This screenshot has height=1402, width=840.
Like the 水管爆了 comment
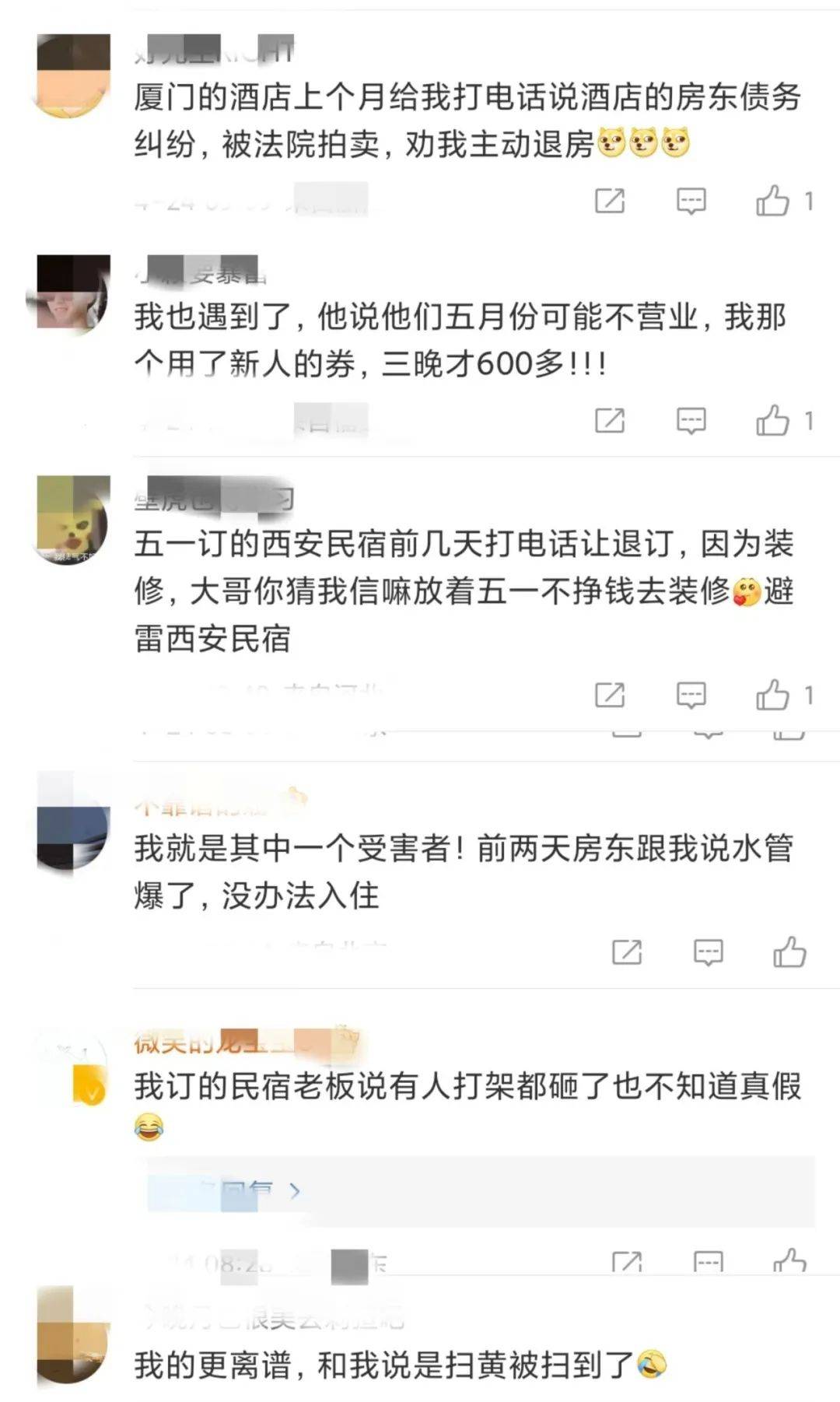pos(789,952)
